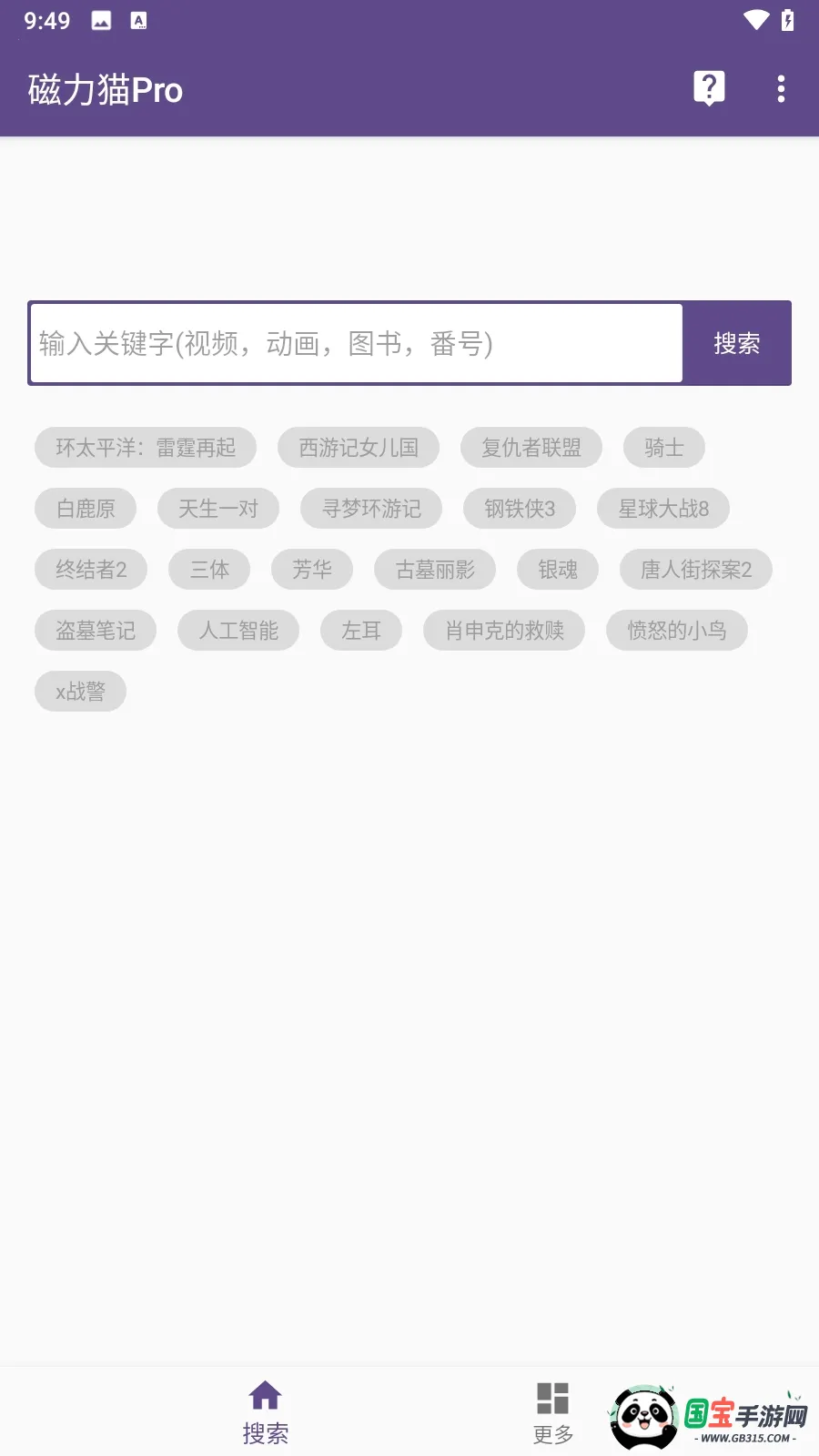Viewport: 819px width, 1456px height.
Task: Select the x战警 keyword chip
Action: (80, 691)
